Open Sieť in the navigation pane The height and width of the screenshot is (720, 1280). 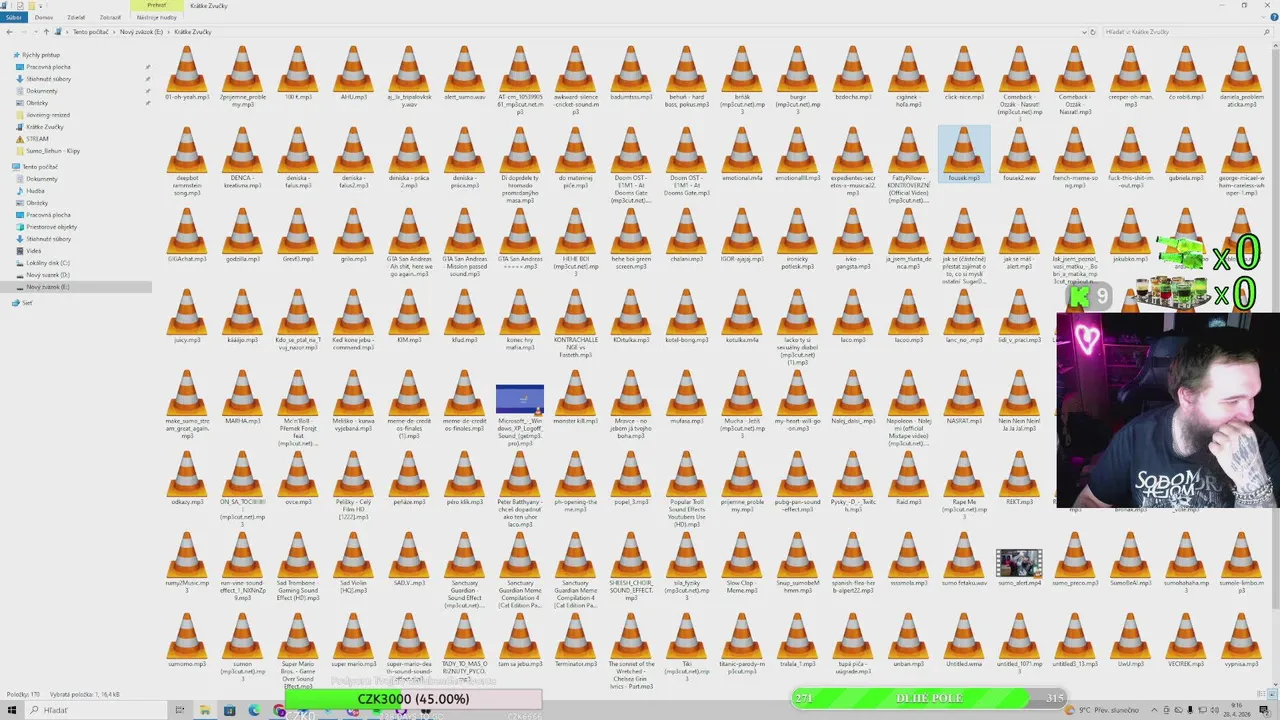27,303
